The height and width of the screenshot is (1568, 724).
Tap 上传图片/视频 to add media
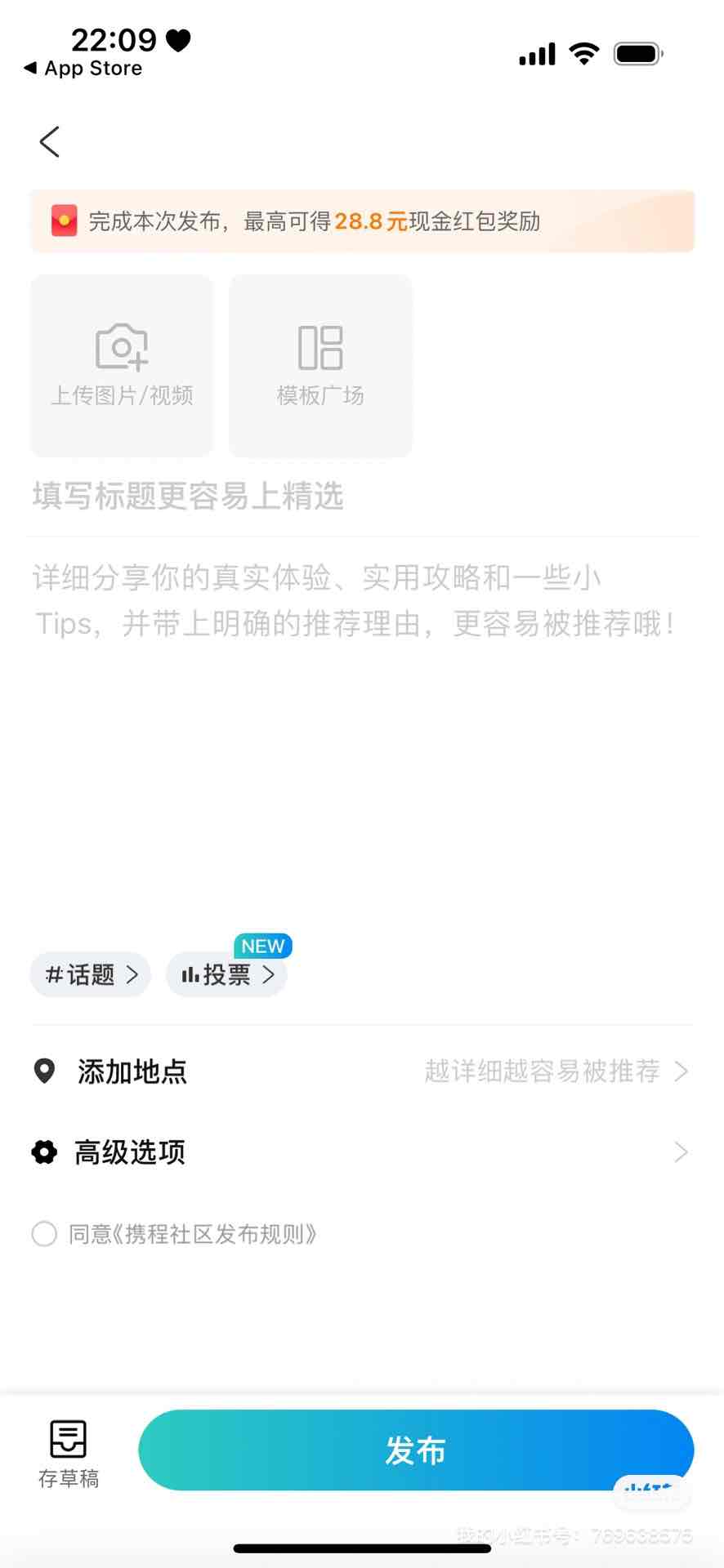tap(122, 366)
